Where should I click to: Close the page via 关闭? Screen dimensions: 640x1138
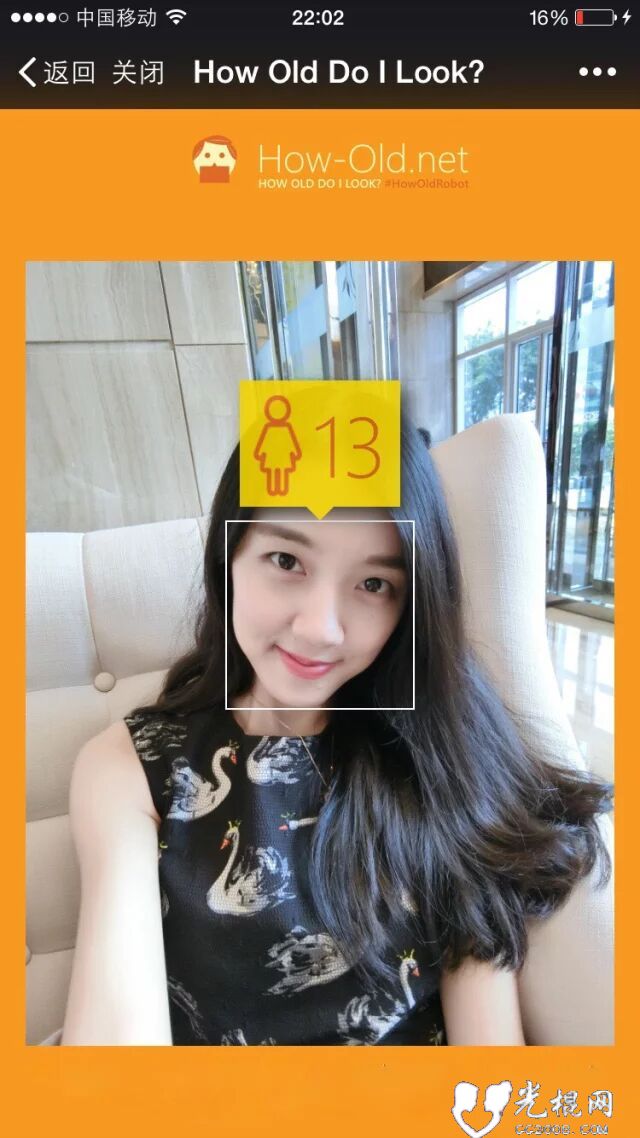(138, 73)
